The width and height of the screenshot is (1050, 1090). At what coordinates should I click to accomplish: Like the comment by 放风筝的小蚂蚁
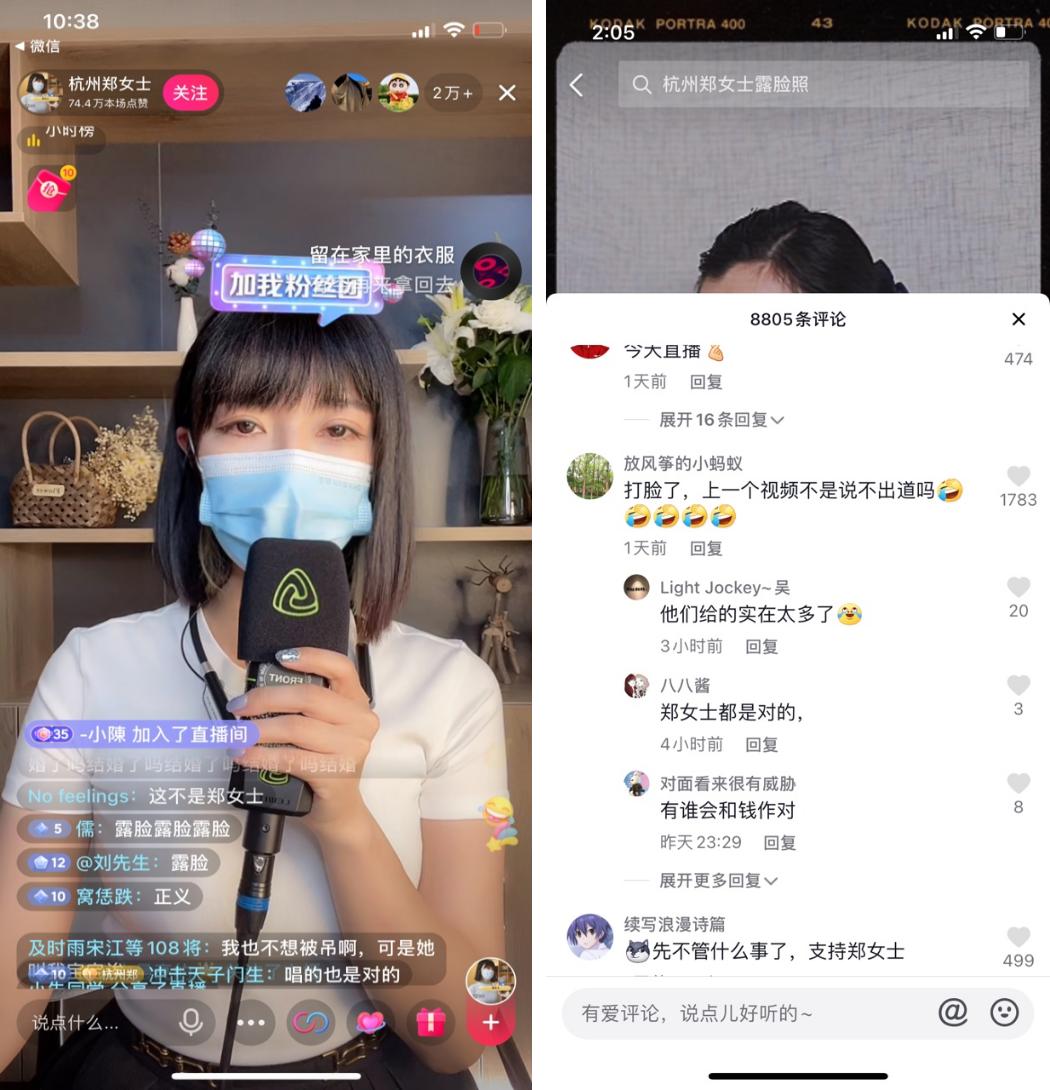1018,476
